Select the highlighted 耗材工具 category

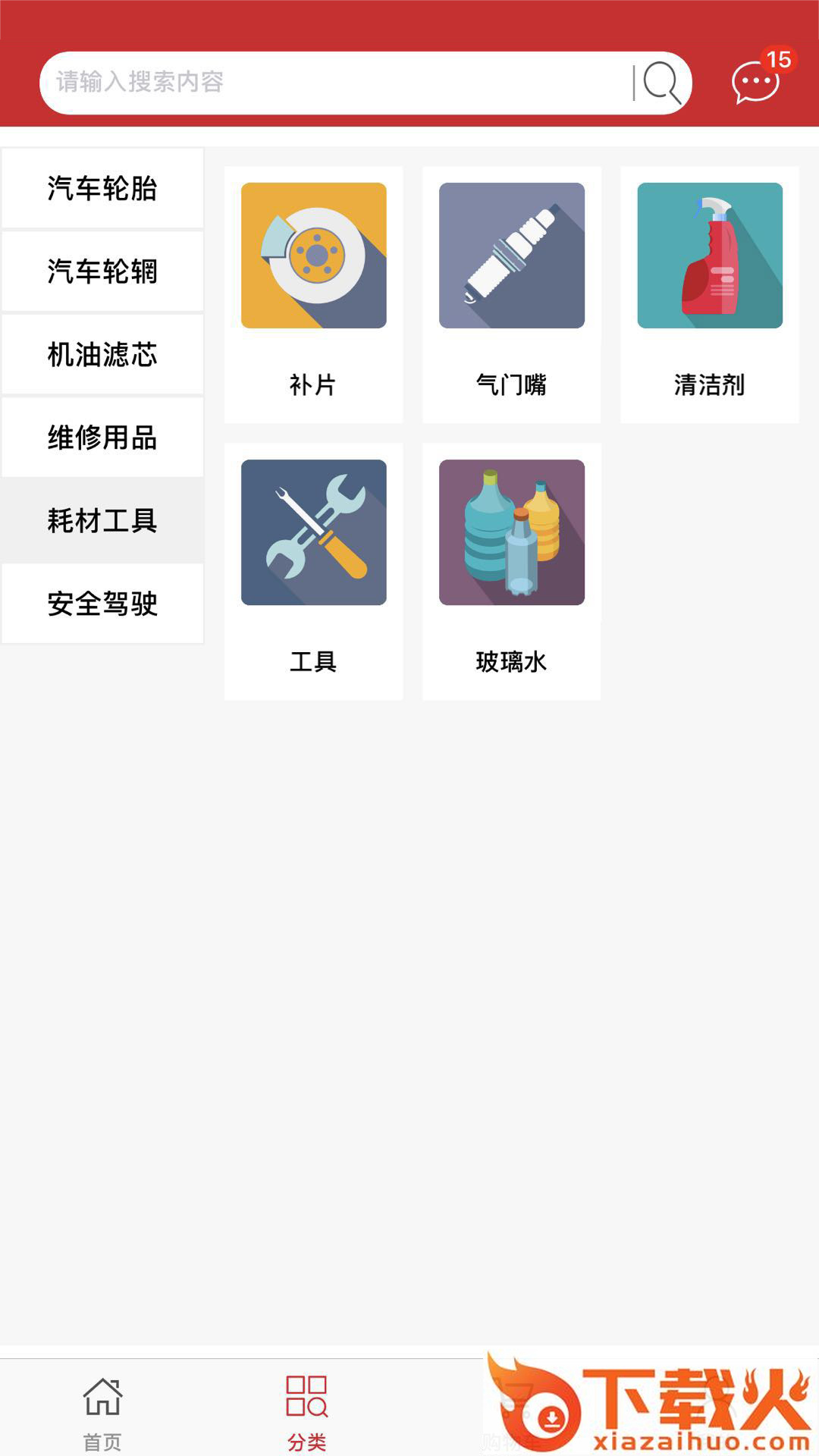[x=103, y=519]
